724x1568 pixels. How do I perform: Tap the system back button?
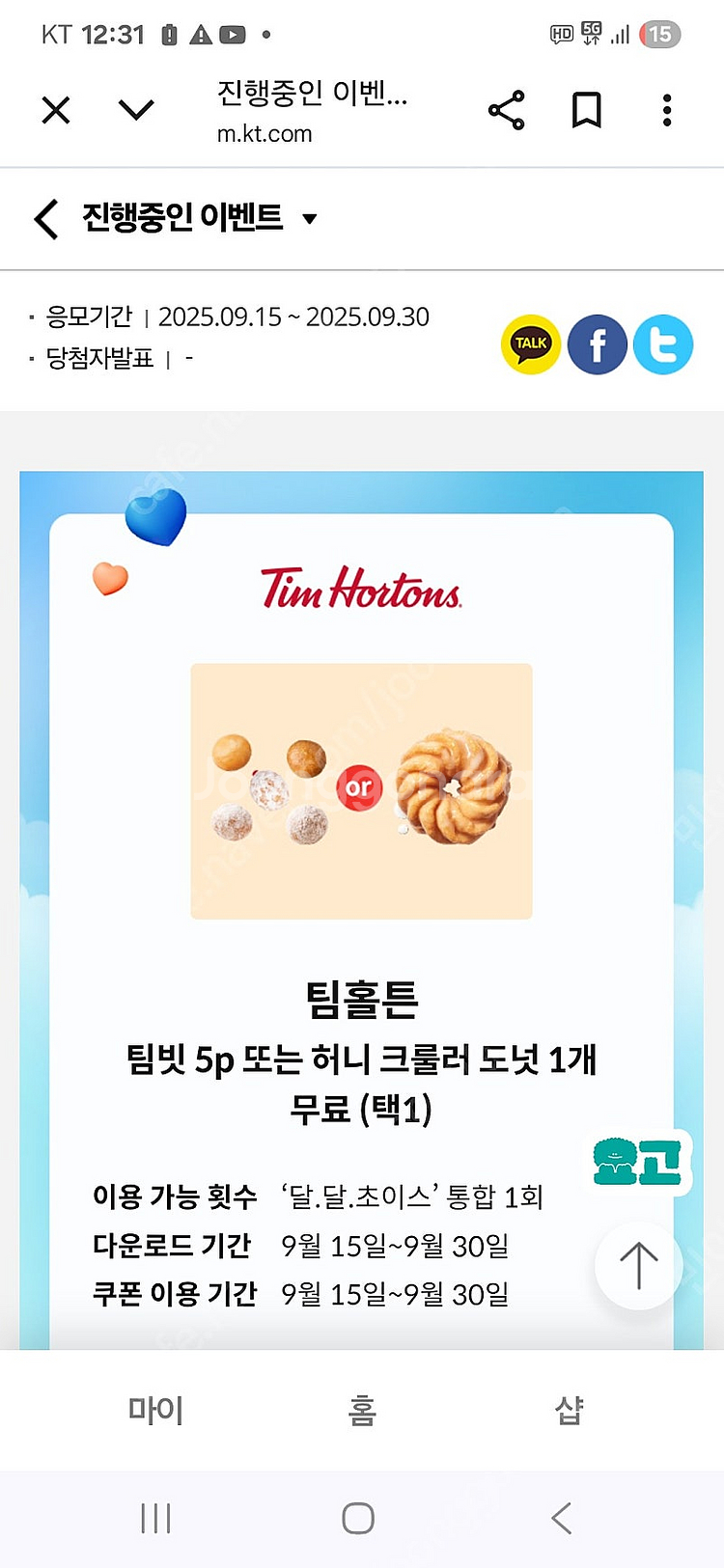(x=563, y=1518)
